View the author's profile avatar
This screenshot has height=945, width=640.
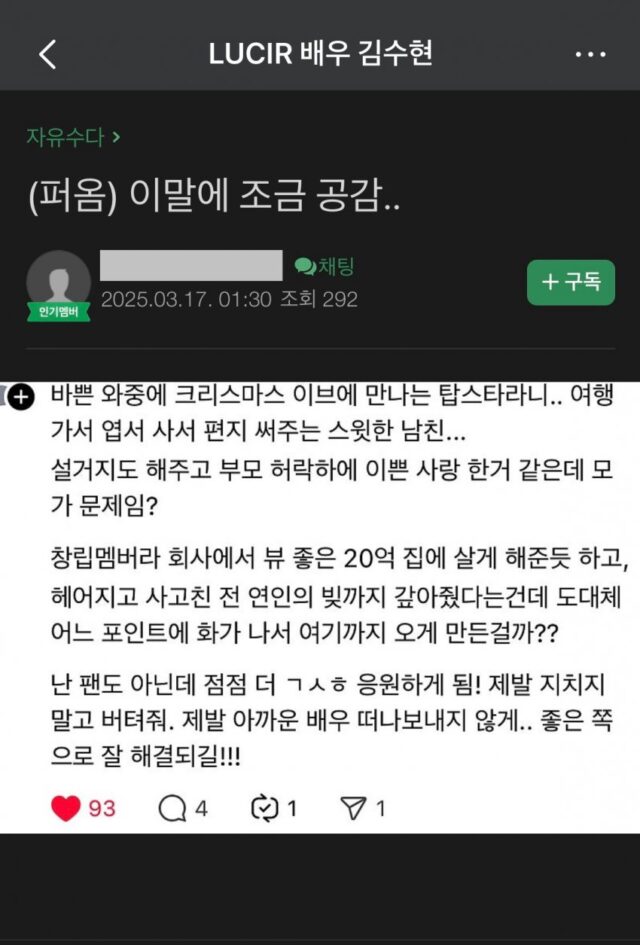pyautogui.click(x=58, y=282)
